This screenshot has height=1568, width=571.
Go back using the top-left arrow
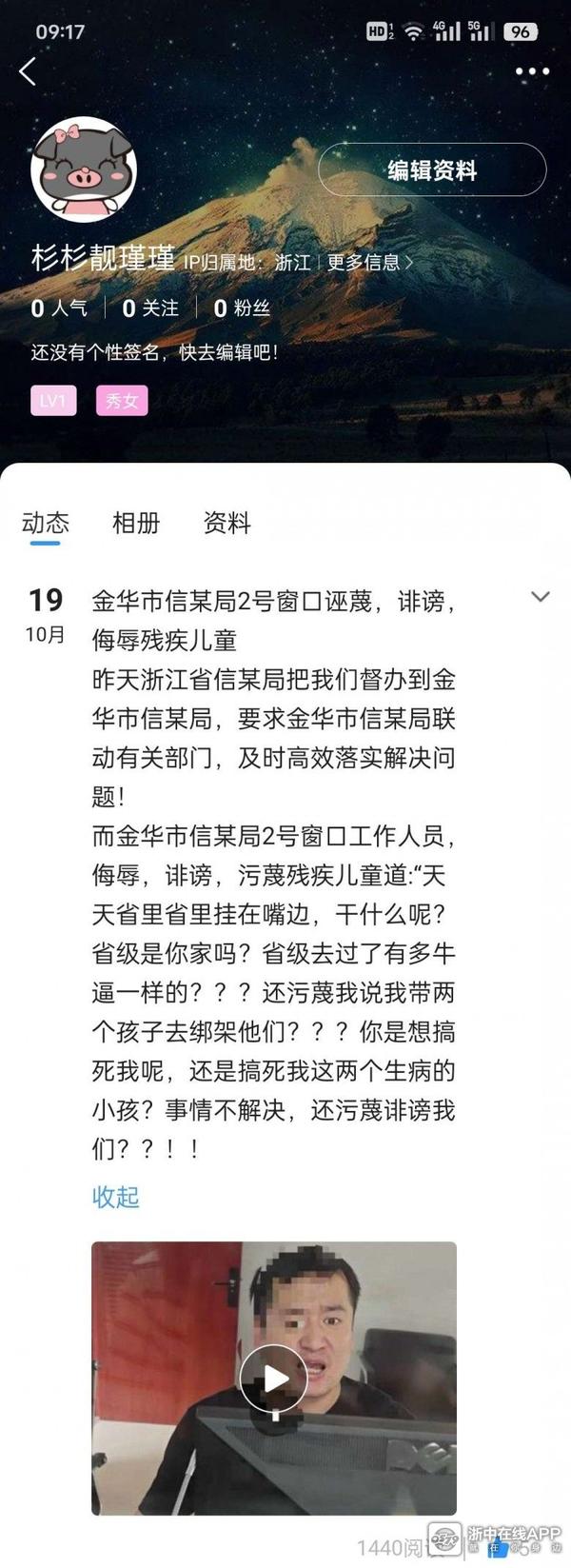(x=28, y=71)
